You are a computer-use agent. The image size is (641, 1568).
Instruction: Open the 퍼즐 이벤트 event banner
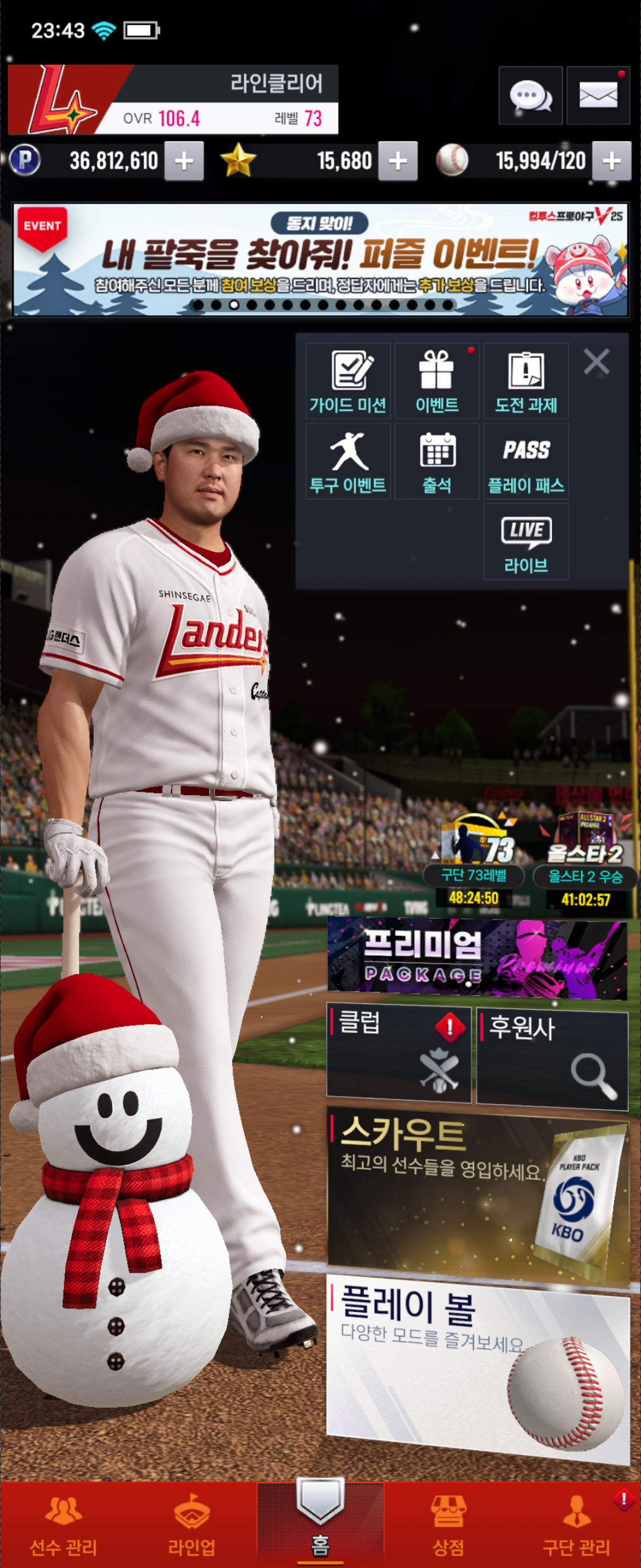(320, 260)
